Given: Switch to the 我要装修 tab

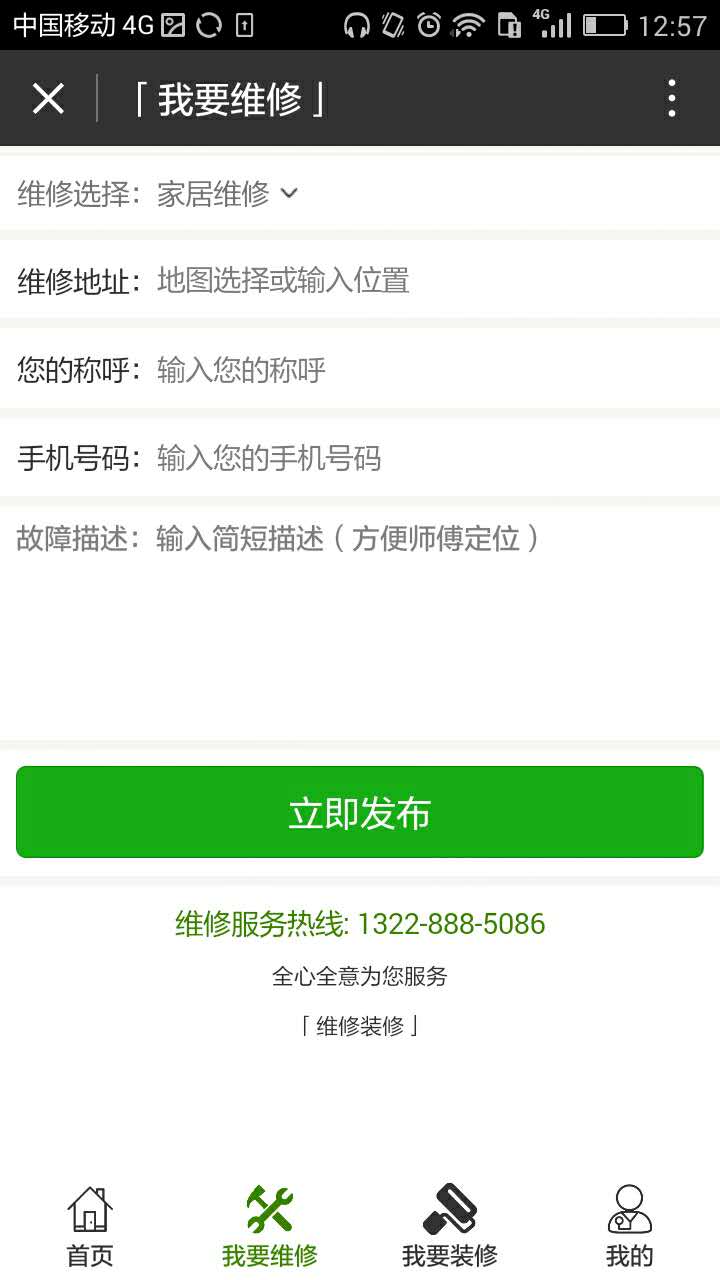Looking at the screenshot, I should 450,1226.
